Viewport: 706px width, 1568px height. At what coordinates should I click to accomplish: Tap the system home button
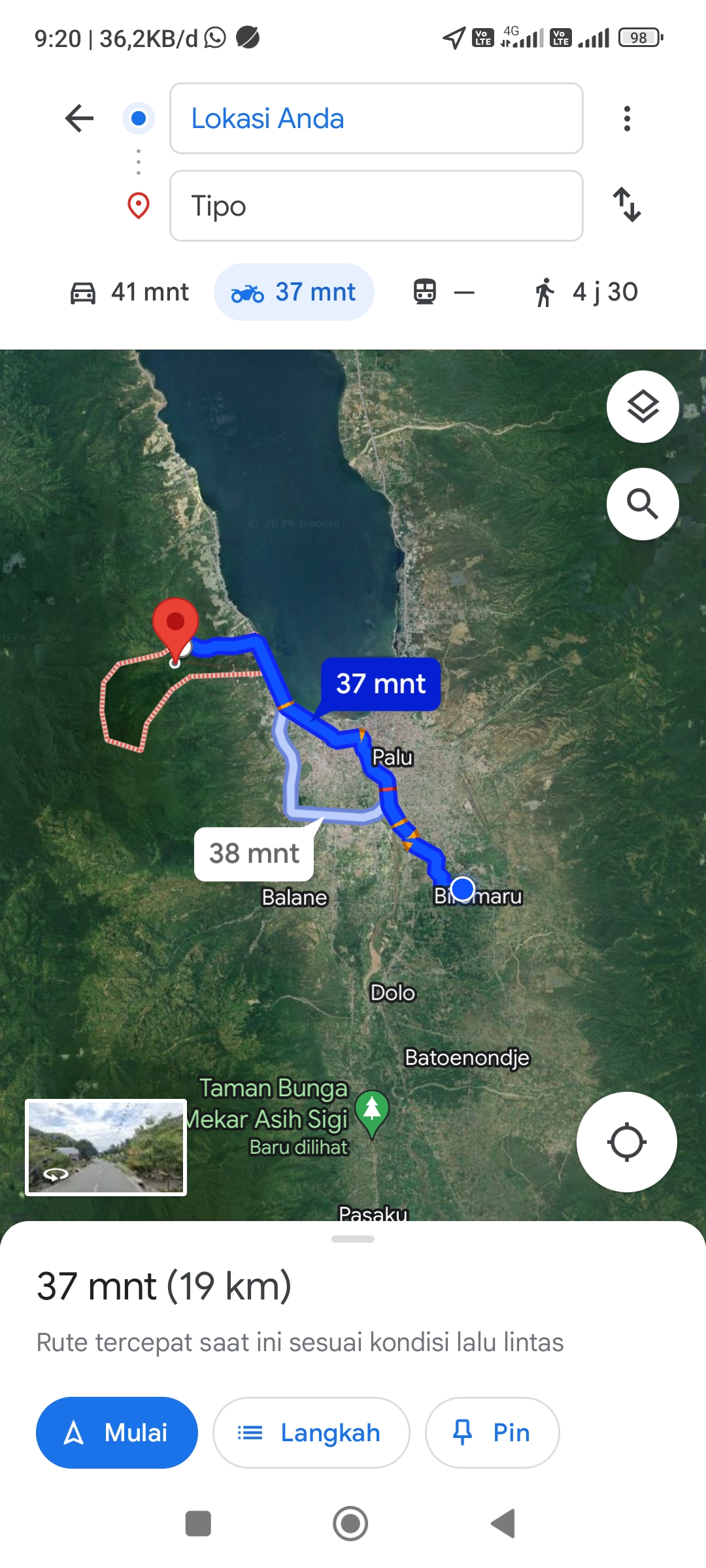[x=350, y=1524]
